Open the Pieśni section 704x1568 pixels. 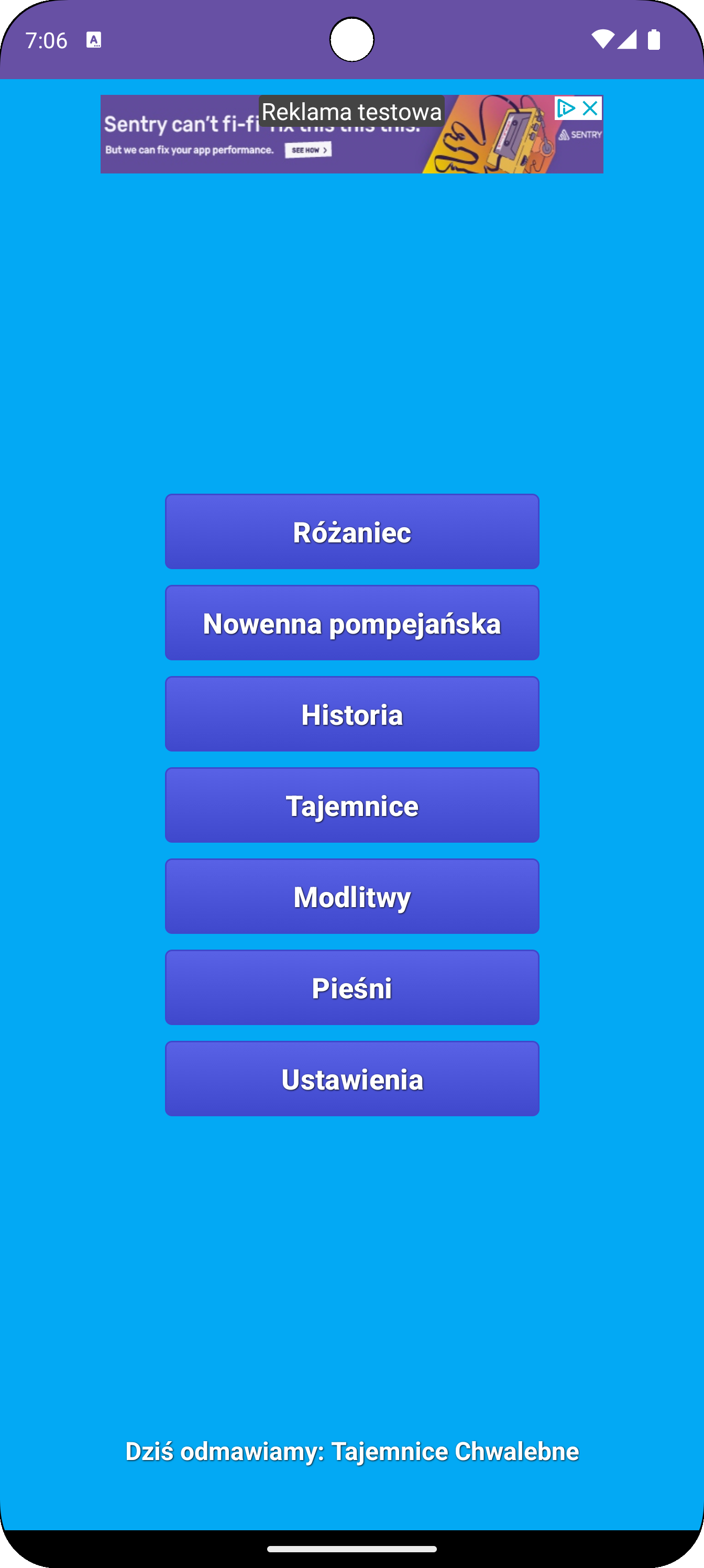click(351, 987)
